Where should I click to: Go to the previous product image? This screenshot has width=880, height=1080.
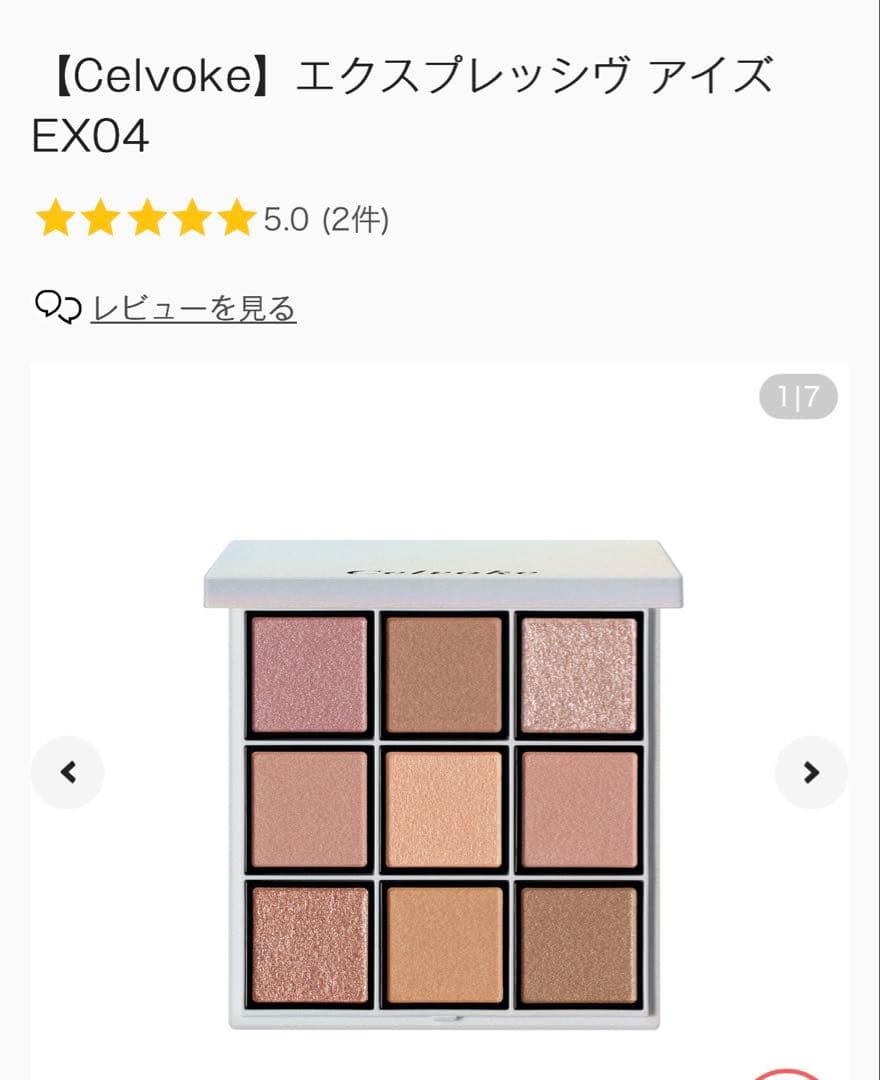pyautogui.click(x=67, y=772)
